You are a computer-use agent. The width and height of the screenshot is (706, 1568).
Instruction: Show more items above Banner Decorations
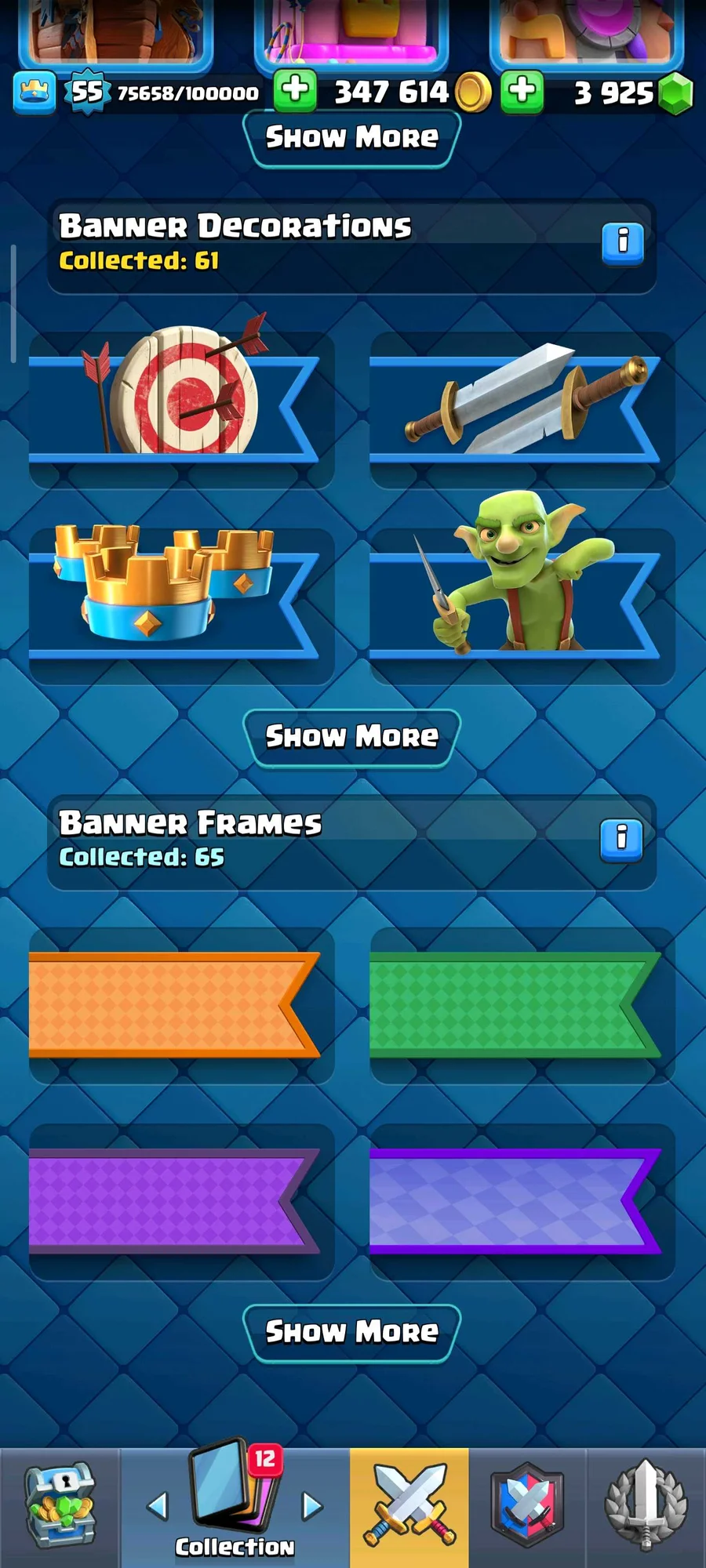coord(351,138)
